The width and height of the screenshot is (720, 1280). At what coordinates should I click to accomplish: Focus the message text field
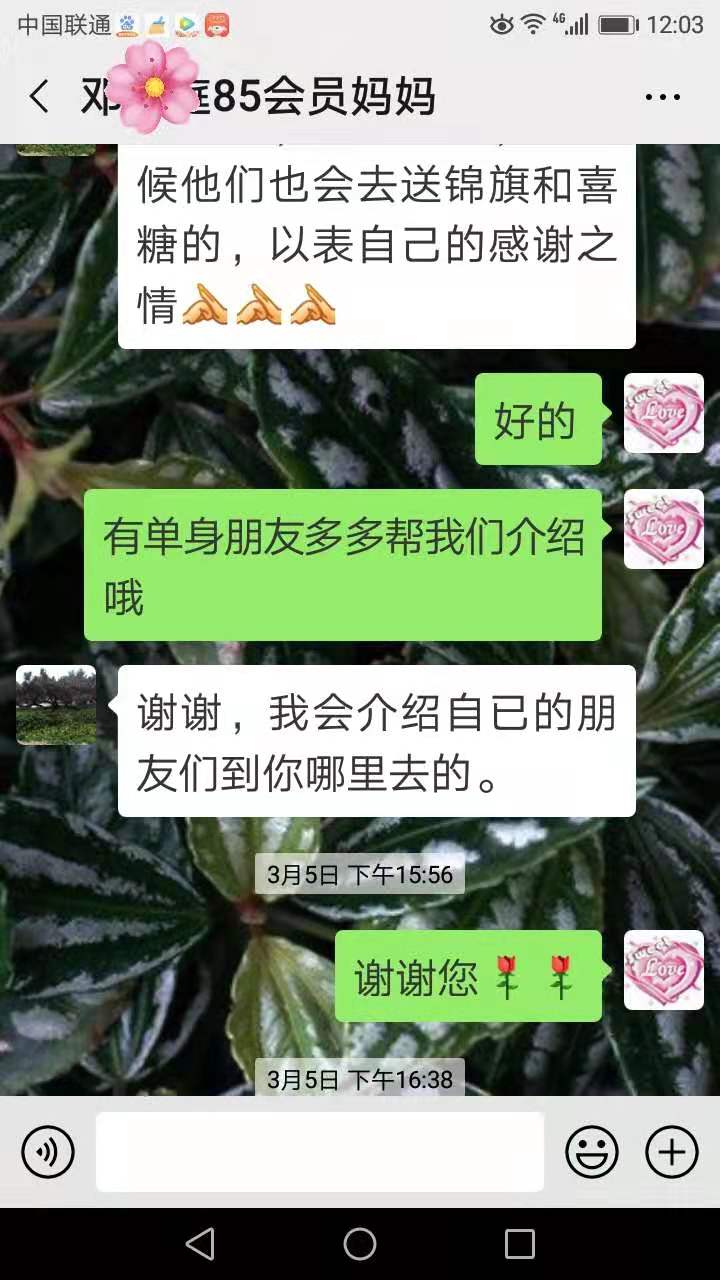[320, 1152]
